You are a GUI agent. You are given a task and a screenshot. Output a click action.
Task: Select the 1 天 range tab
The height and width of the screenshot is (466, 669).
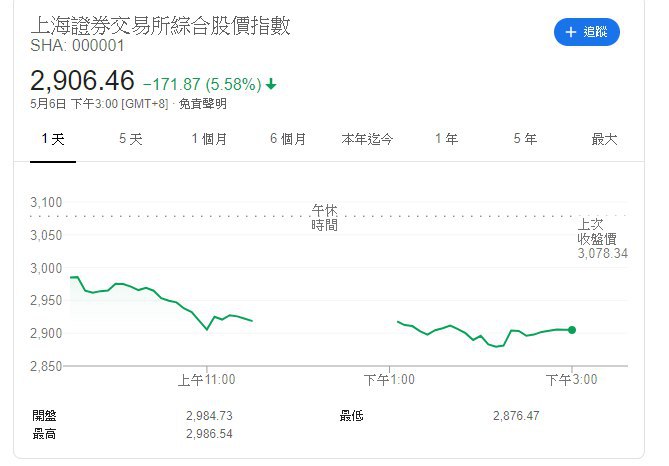pos(53,139)
